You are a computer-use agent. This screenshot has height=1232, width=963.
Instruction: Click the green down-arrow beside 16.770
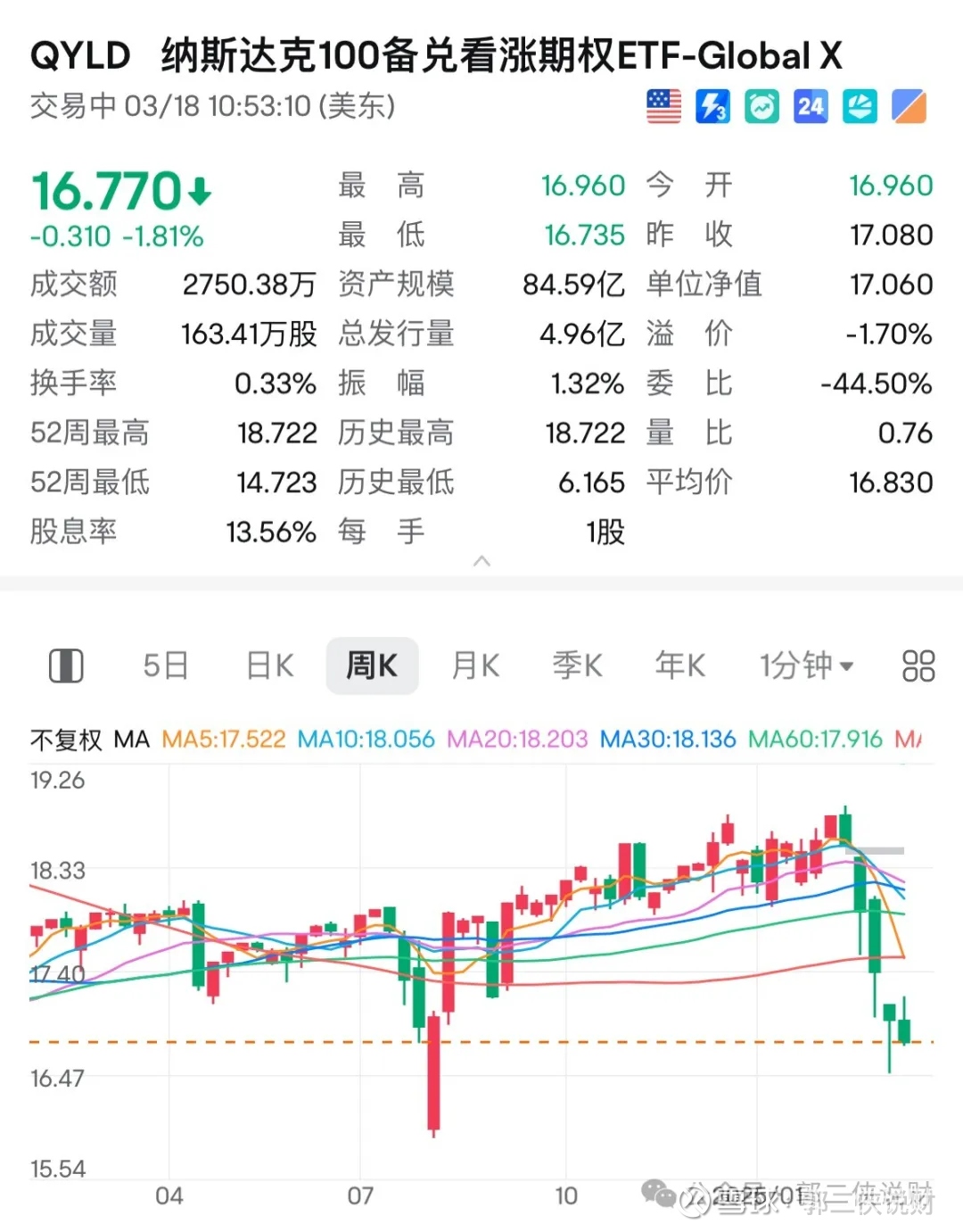(198, 189)
